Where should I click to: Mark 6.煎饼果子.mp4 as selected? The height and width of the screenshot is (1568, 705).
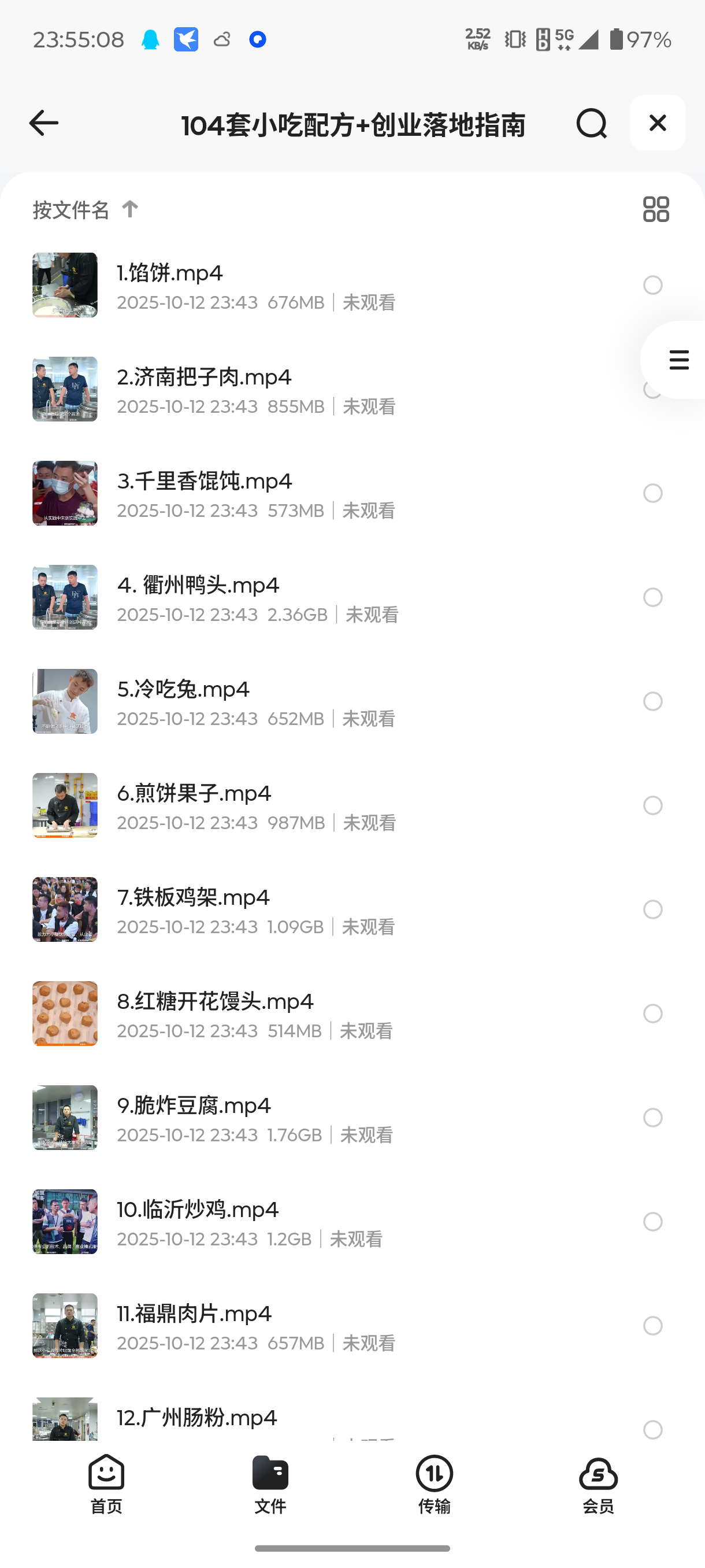tap(652, 805)
